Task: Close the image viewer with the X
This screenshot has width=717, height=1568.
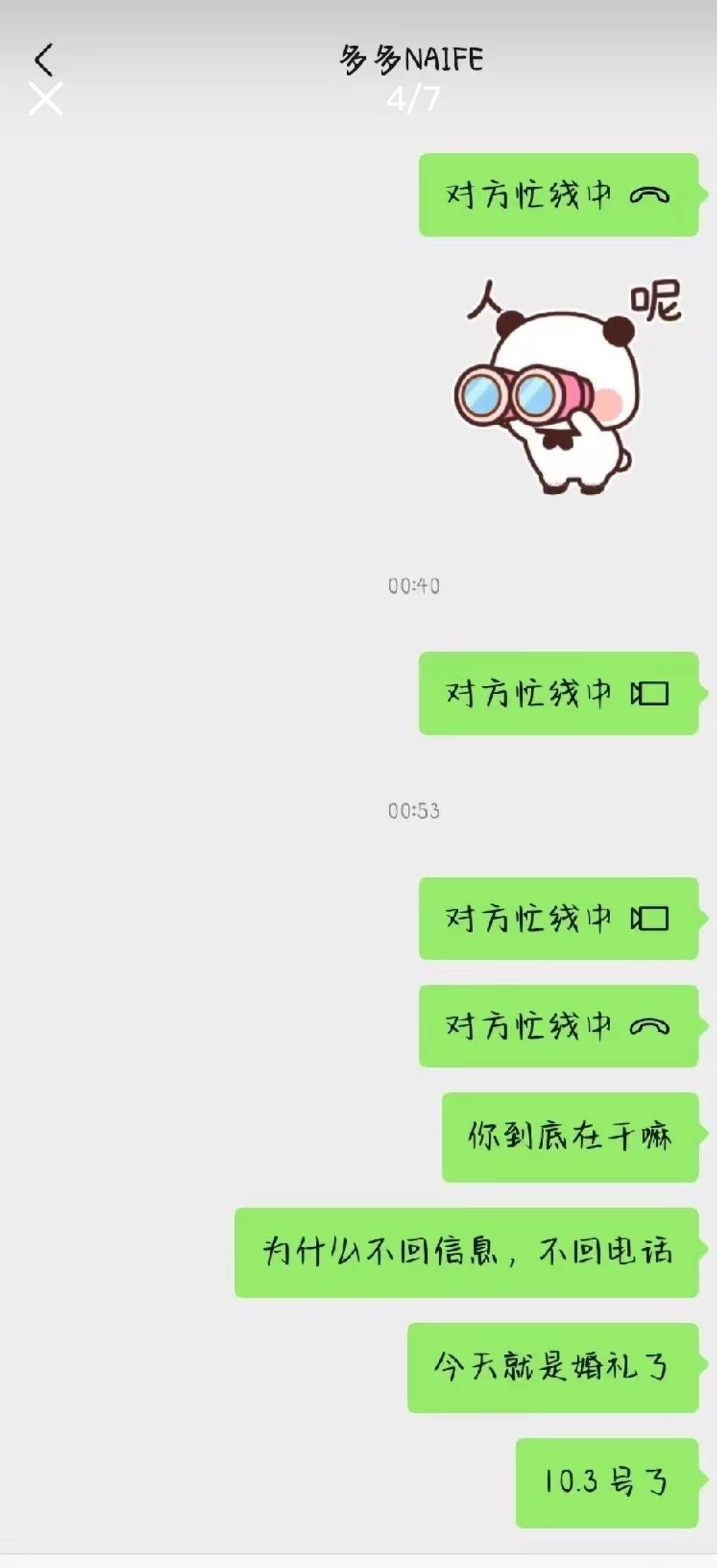Action: tap(46, 99)
